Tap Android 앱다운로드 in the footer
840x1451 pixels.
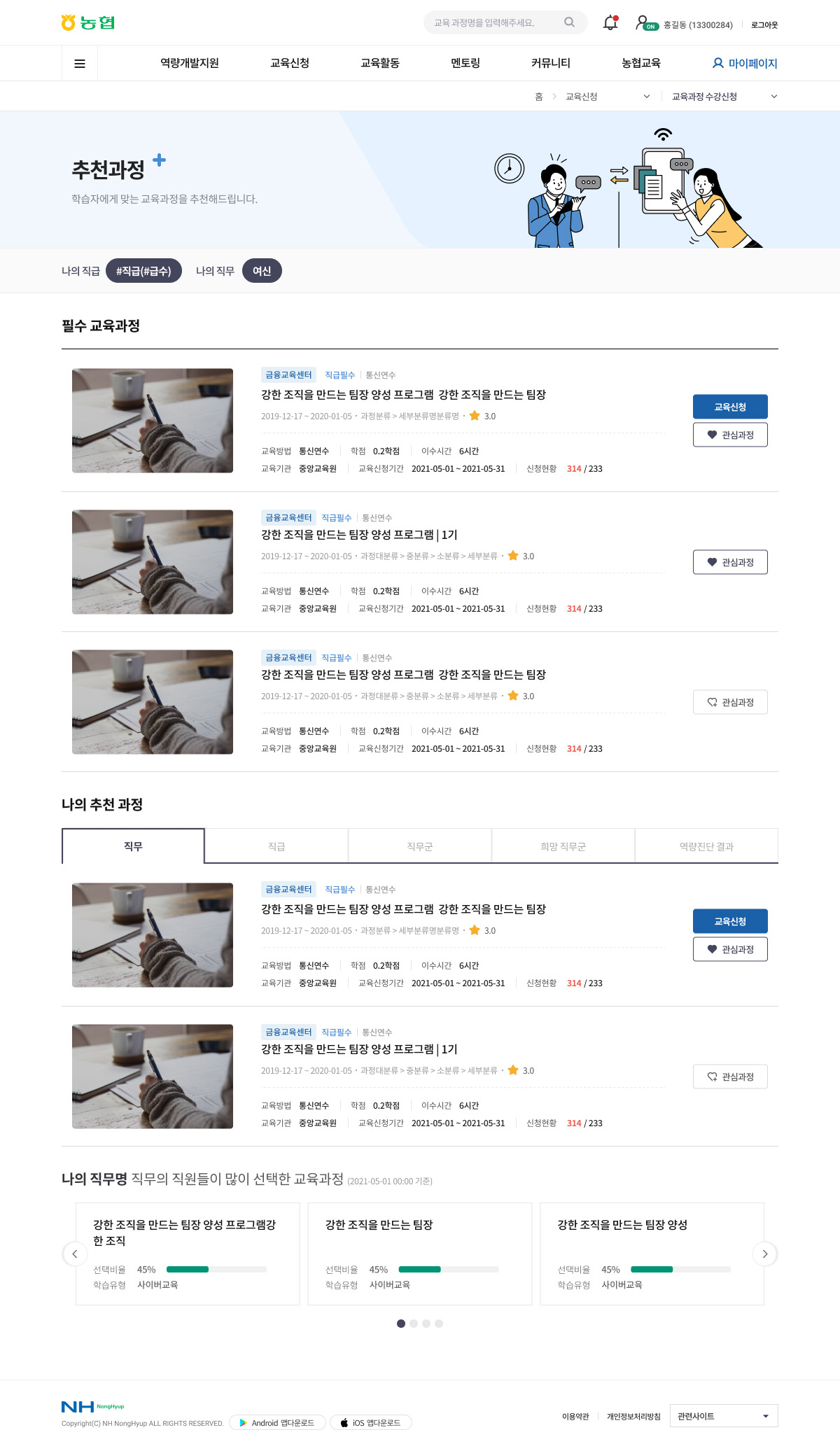point(277,1422)
